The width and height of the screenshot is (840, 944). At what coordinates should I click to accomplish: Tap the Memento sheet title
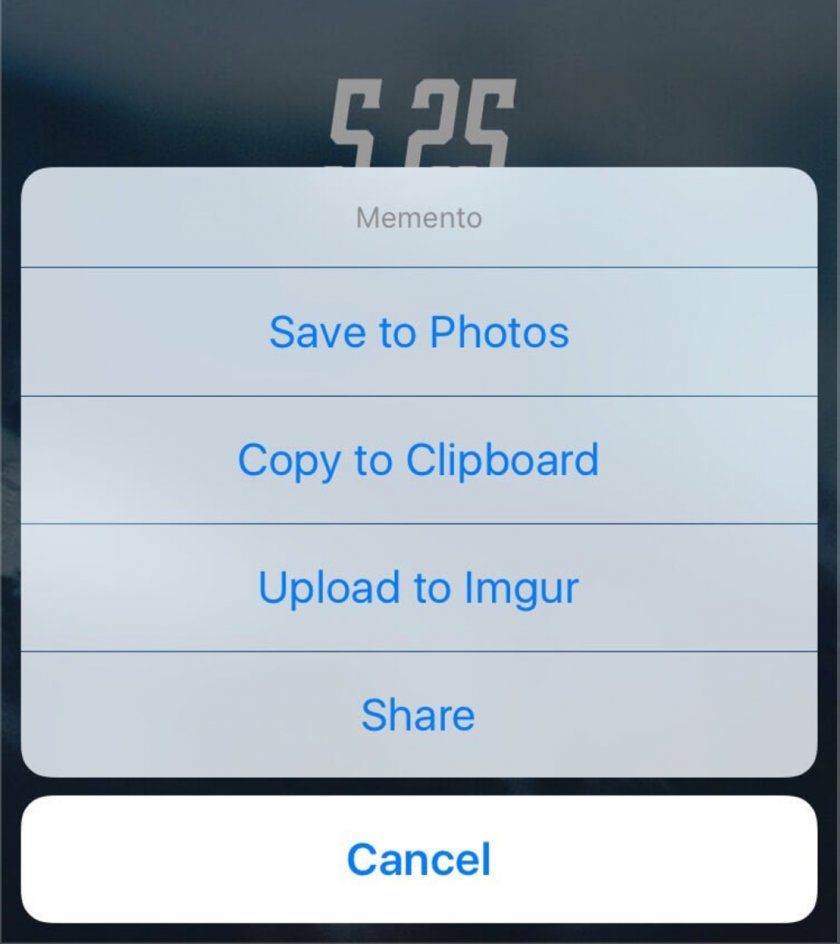[419, 217]
